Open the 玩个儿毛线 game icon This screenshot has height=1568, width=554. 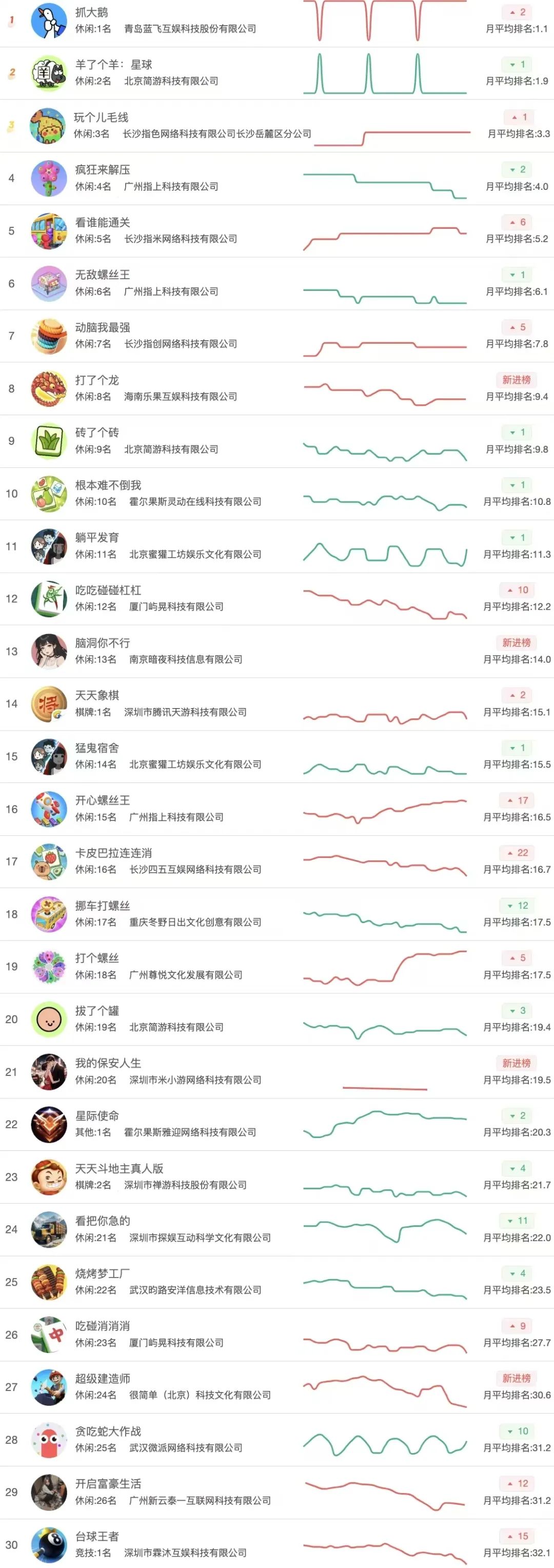click(49, 126)
